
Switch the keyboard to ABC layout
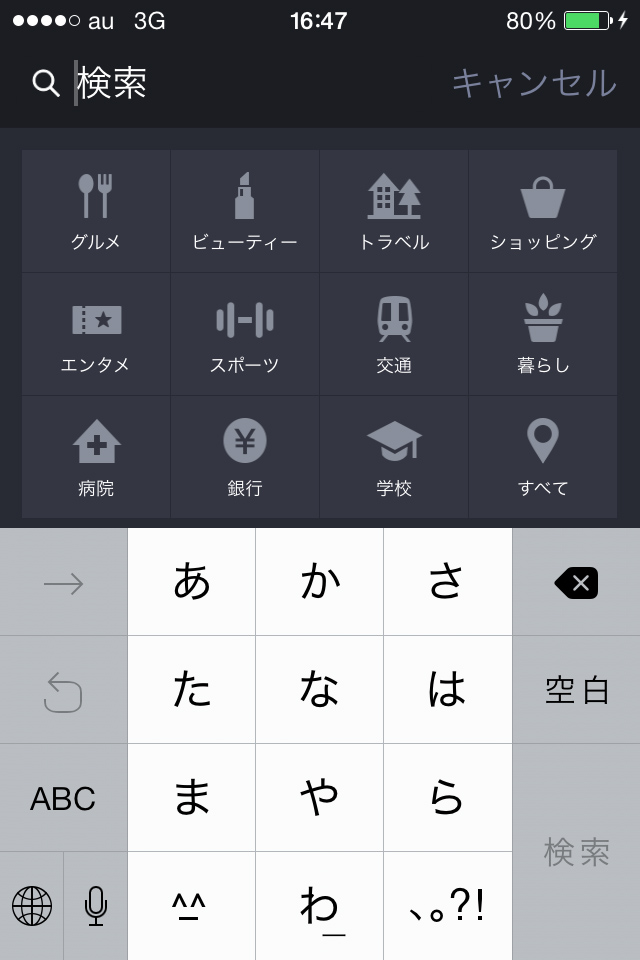coord(63,798)
